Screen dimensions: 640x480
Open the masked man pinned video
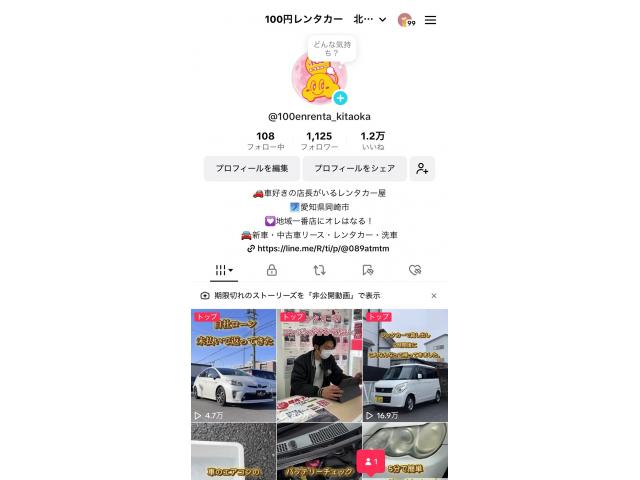coord(319,365)
